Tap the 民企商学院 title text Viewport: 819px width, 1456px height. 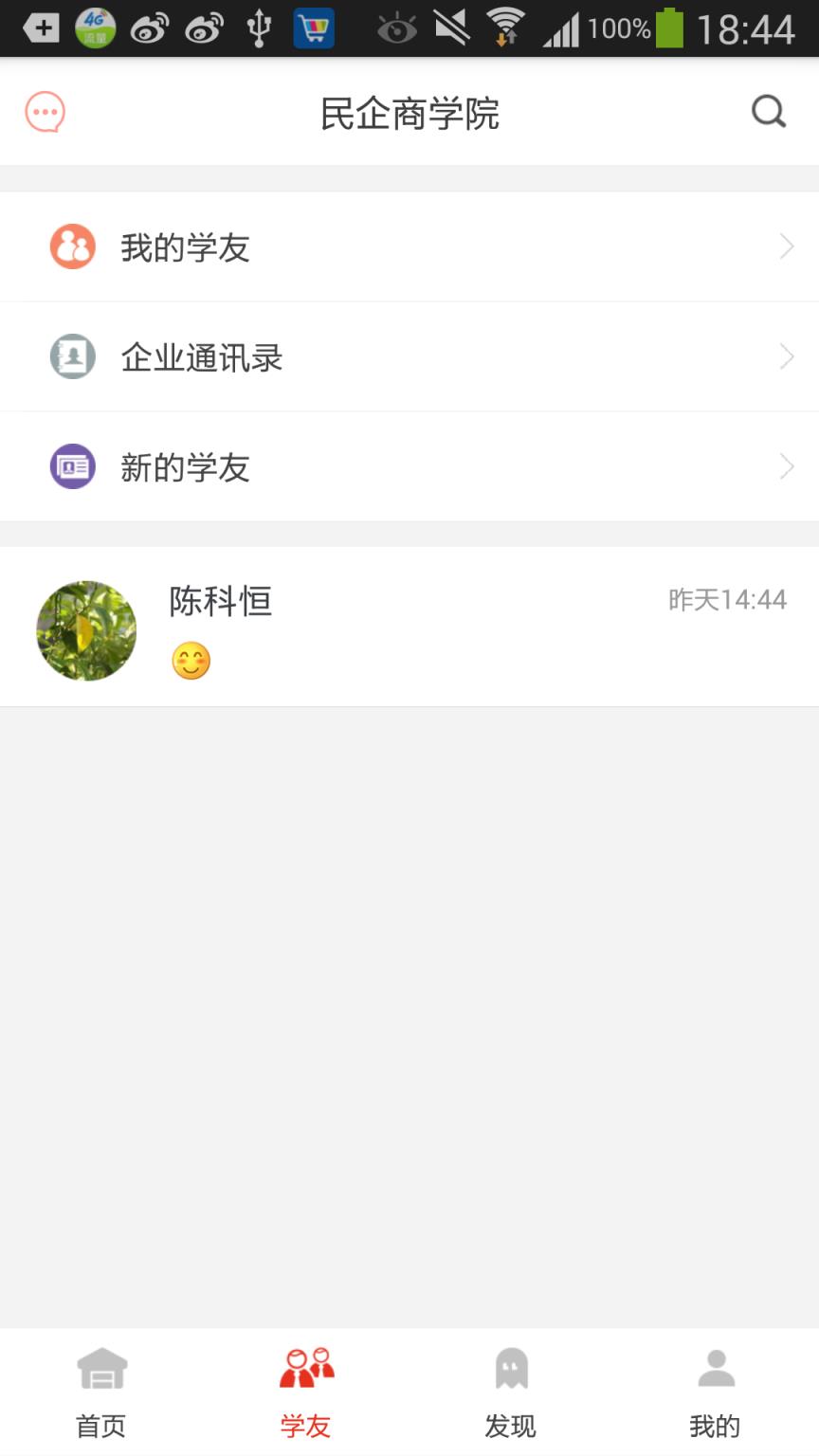tap(409, 114)
